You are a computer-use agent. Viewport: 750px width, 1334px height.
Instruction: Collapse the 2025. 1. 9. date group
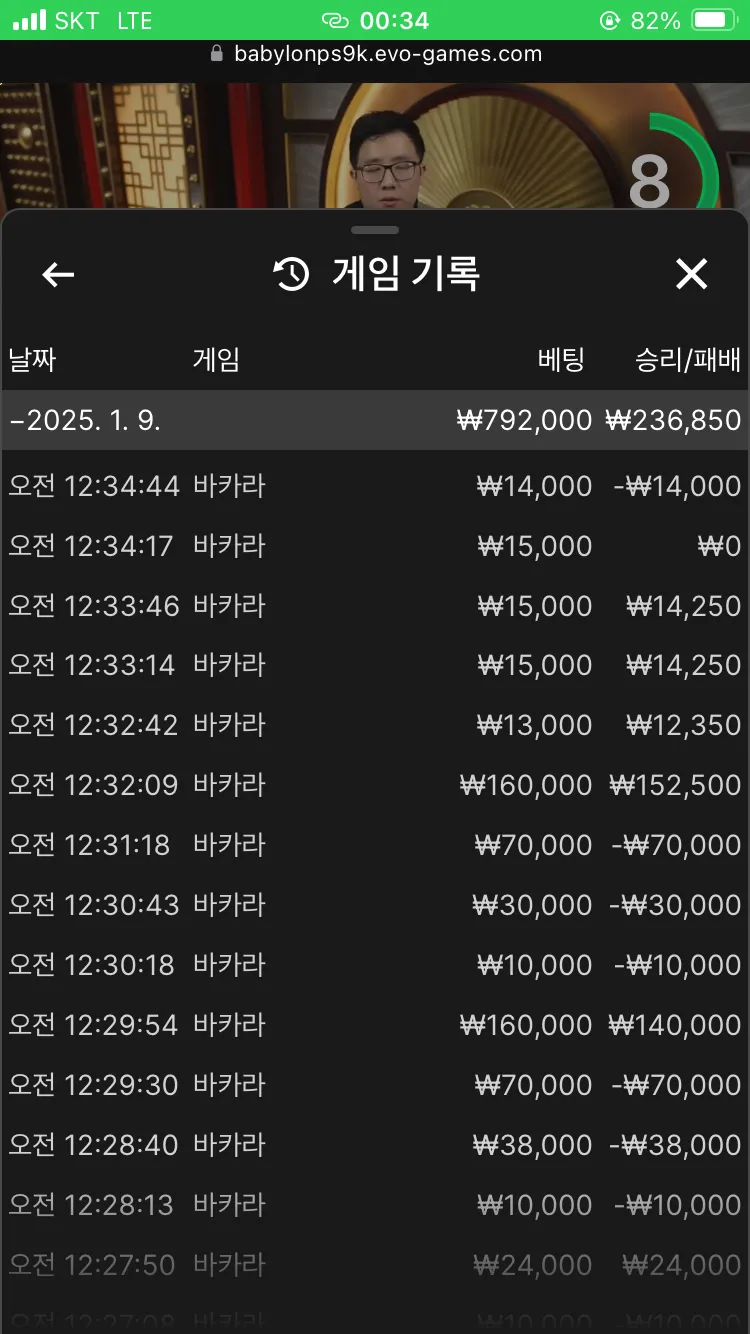click(x=375, y=420)
